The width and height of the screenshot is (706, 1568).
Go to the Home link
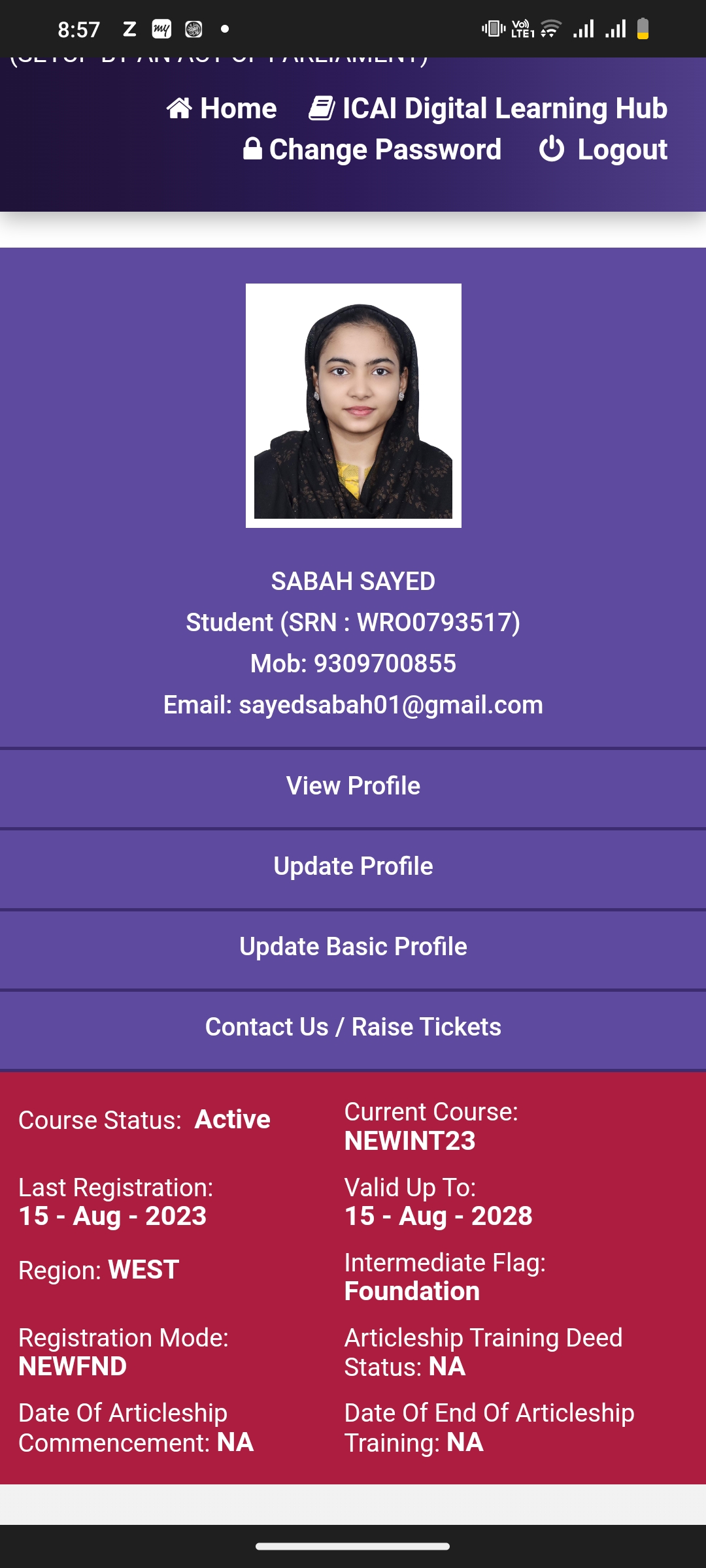coord(222,108)
